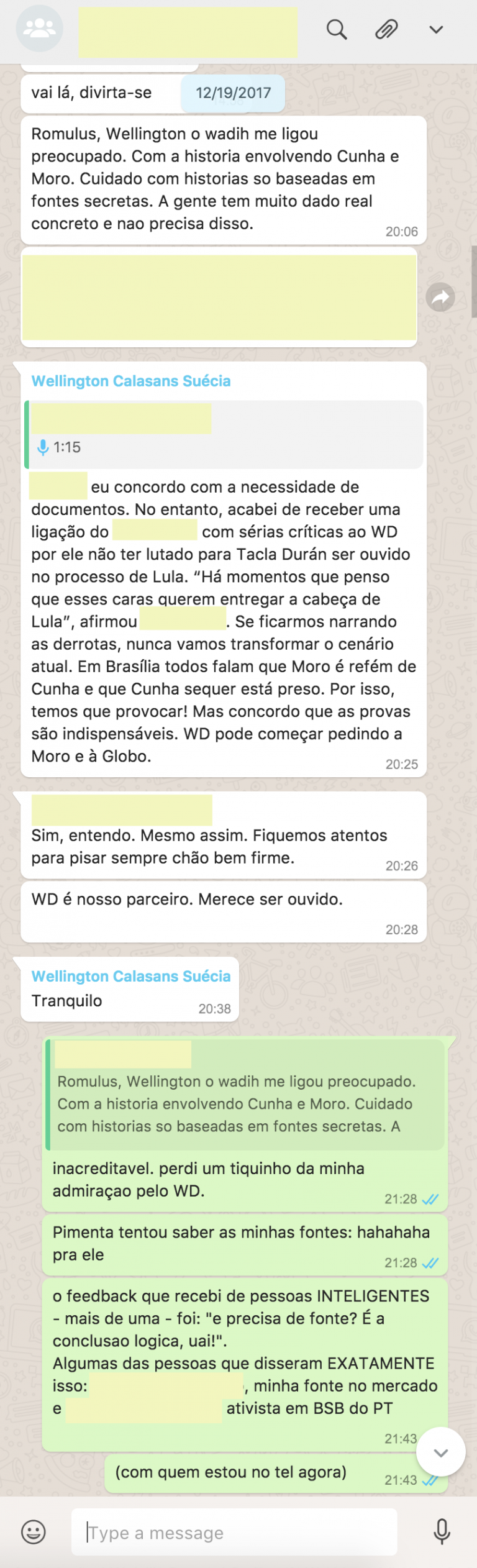View Wellington Calasans Suécia sender name on Tranquilo
477x1568 pixels.
131,976
